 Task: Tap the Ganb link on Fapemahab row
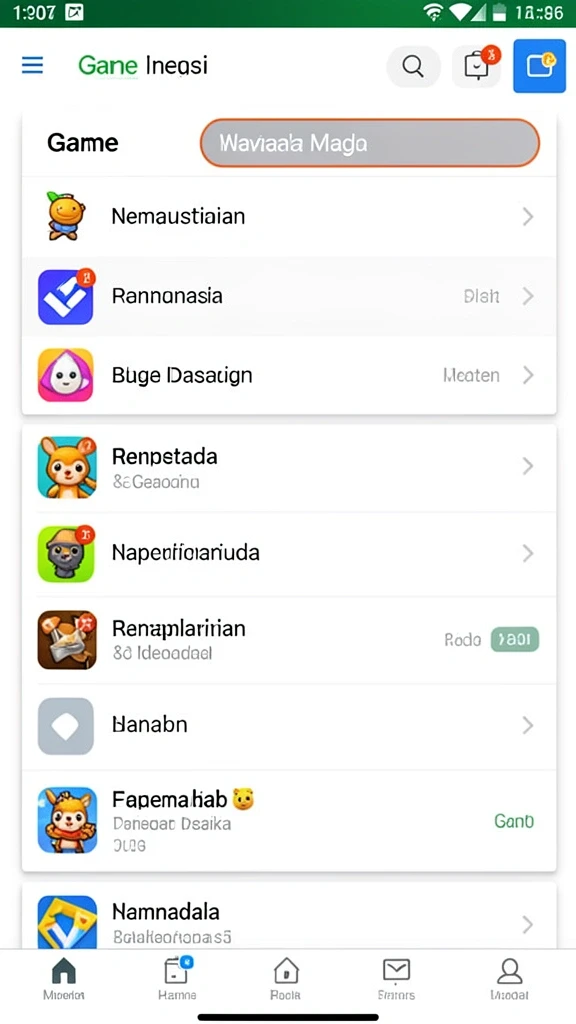point(514,821)
